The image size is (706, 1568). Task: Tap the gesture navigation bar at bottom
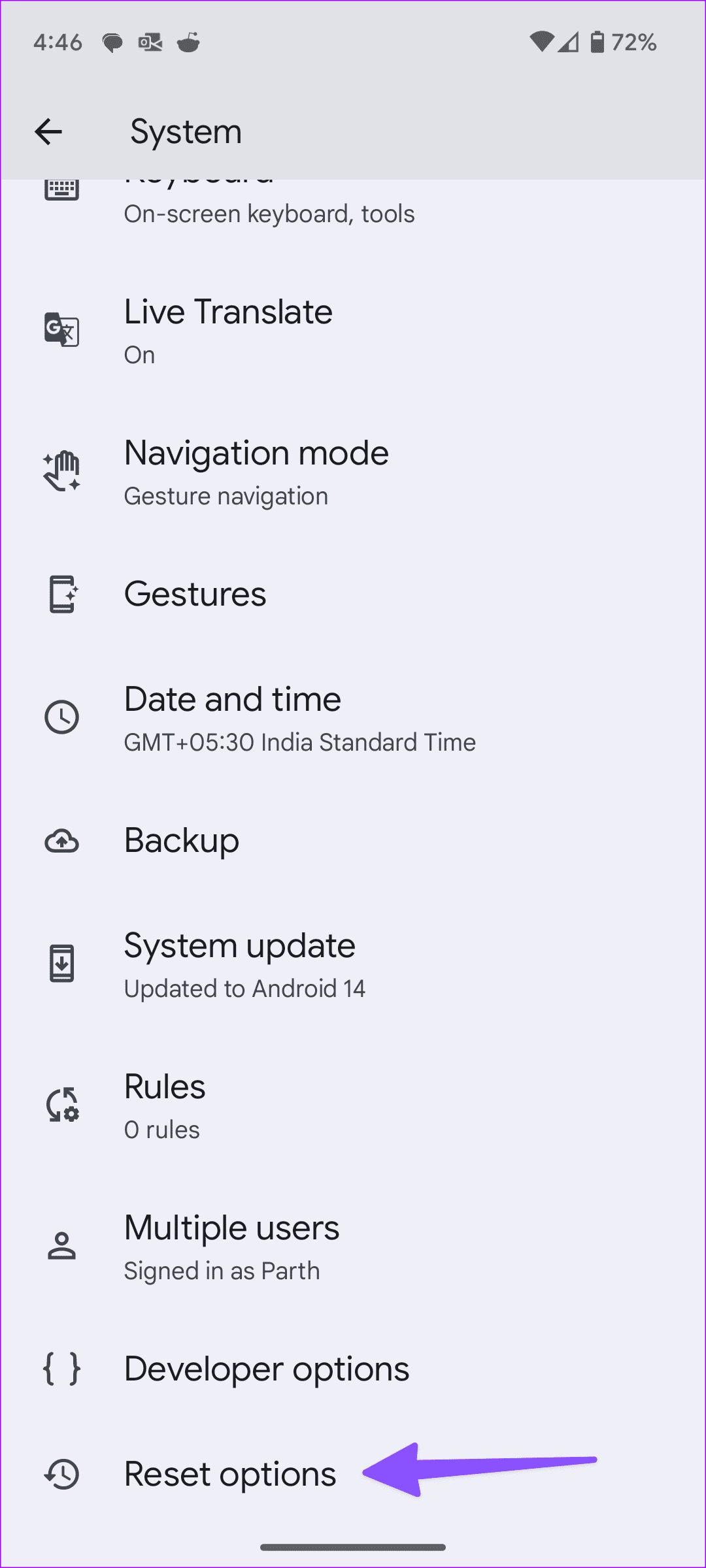(353, 1546)
